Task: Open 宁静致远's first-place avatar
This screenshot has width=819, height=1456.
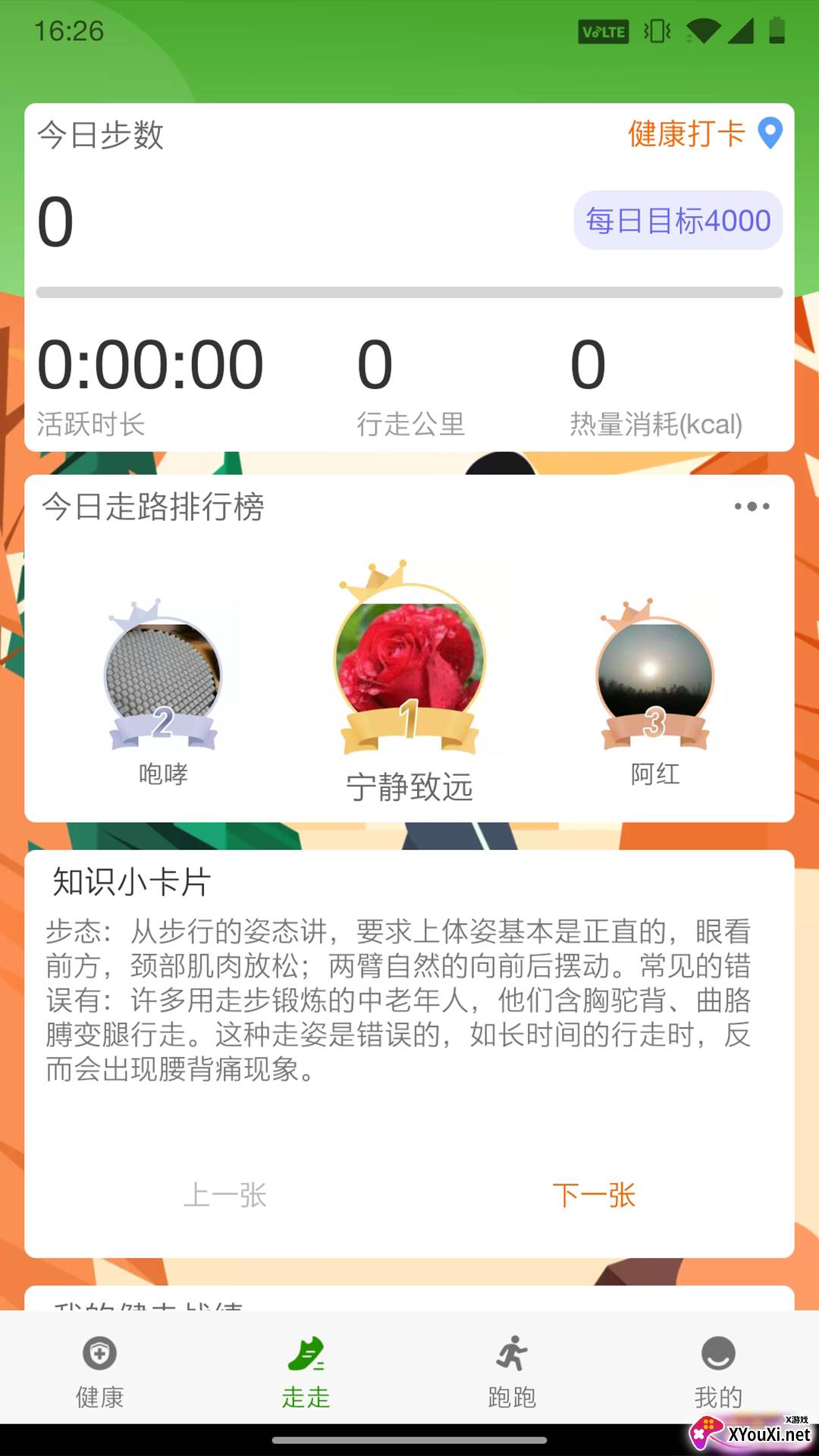Action: (x=409, y=657)
